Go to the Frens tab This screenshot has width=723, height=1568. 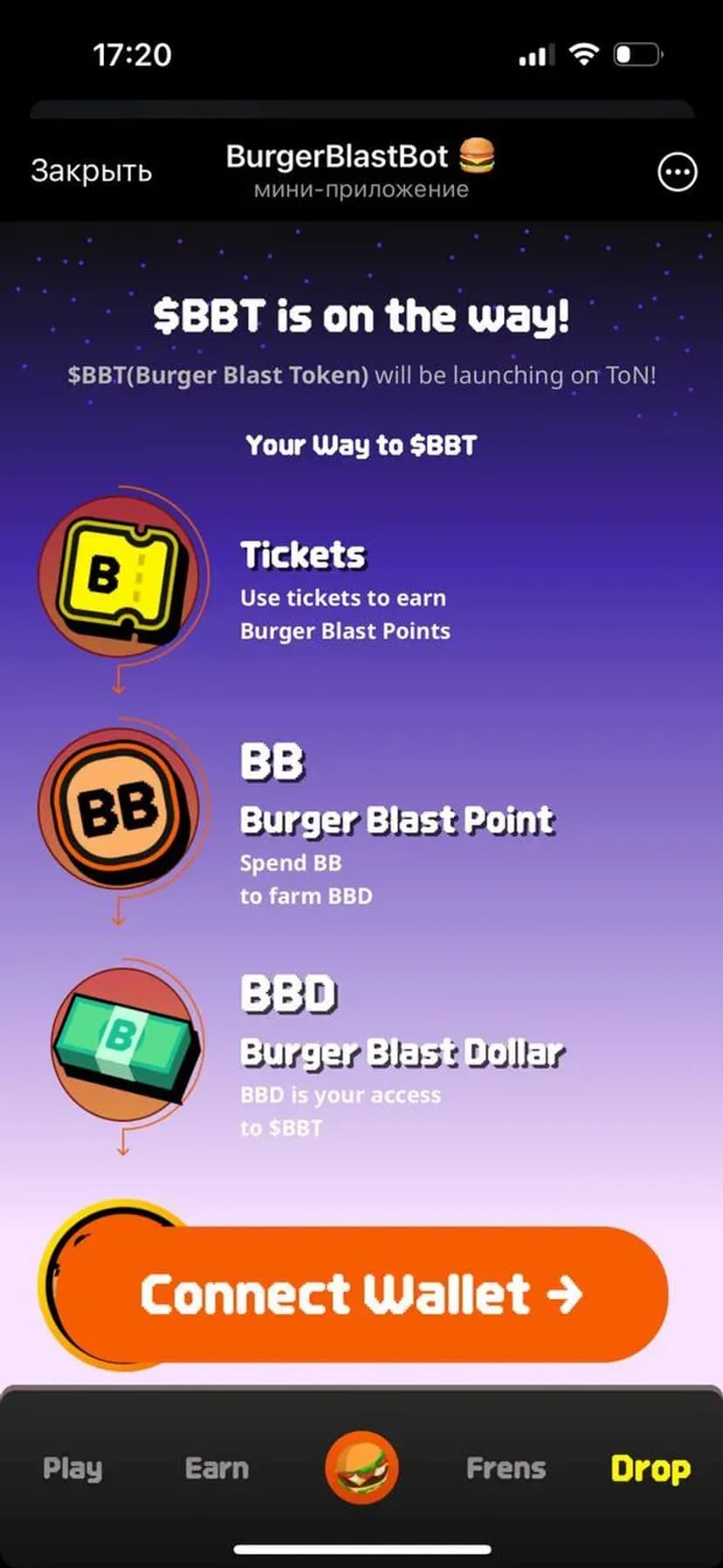[x=506, y=1468]
